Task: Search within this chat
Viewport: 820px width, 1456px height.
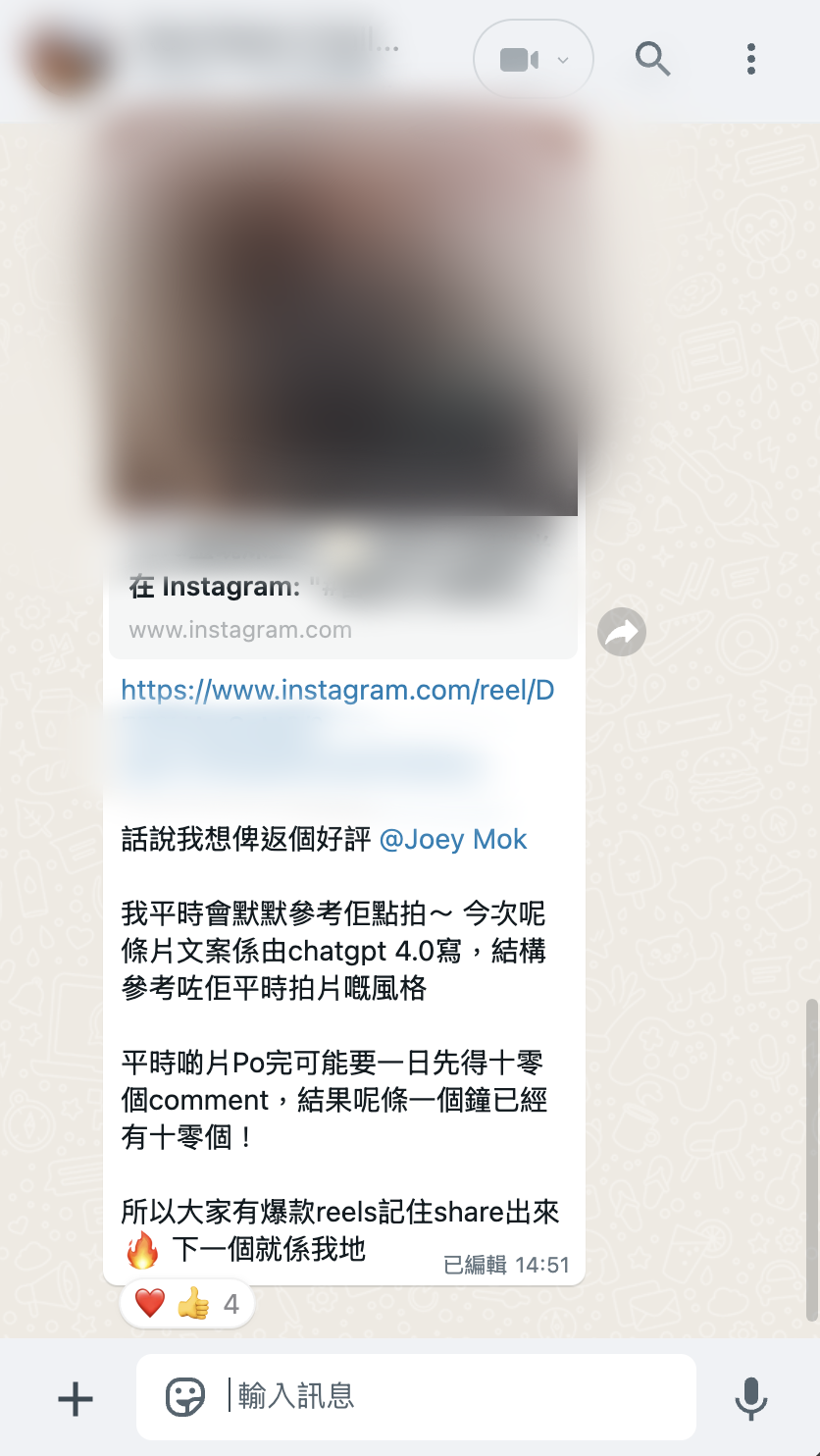Action: pyautogui.click(x=652, y=59)
